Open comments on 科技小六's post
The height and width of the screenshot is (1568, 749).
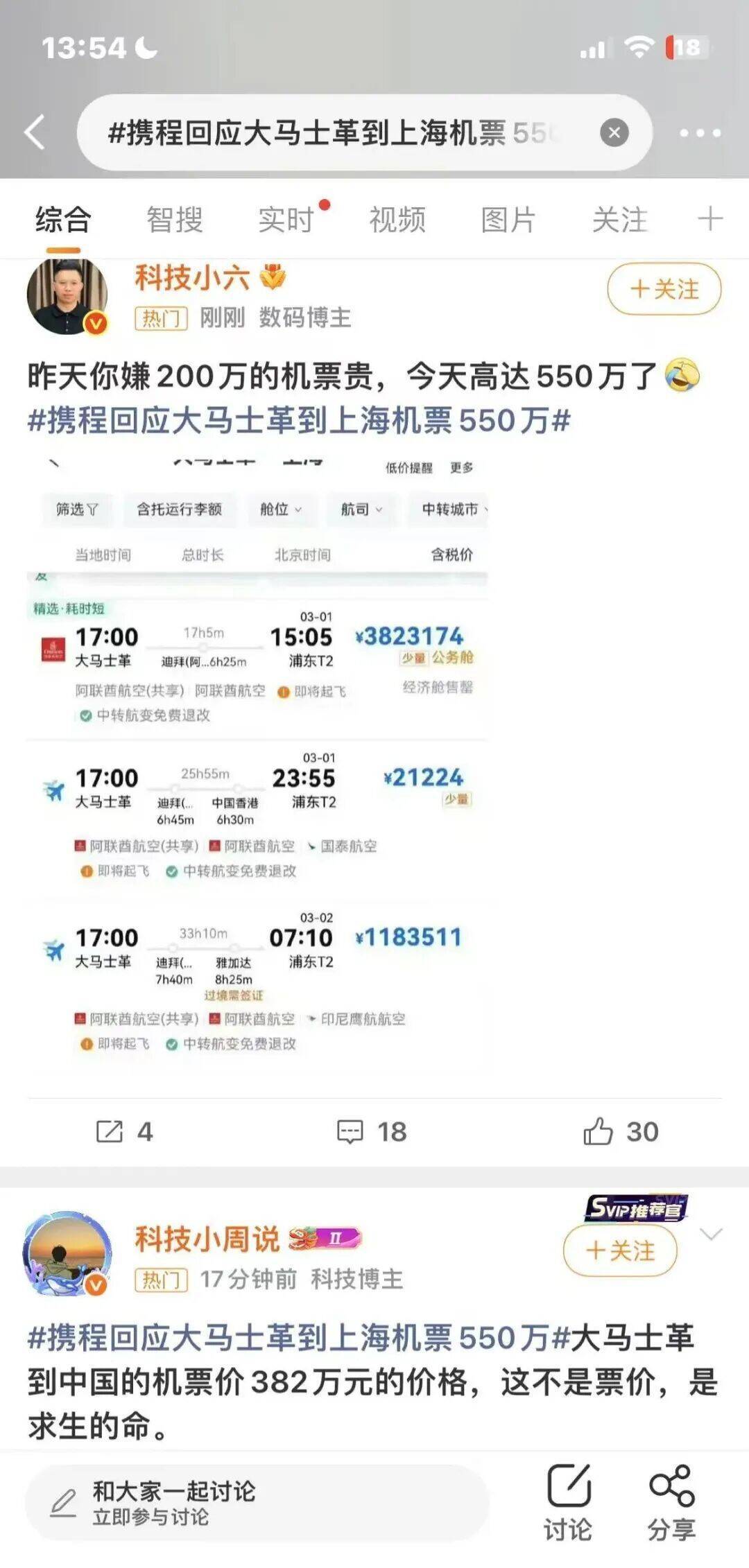tap(371, 1132)
